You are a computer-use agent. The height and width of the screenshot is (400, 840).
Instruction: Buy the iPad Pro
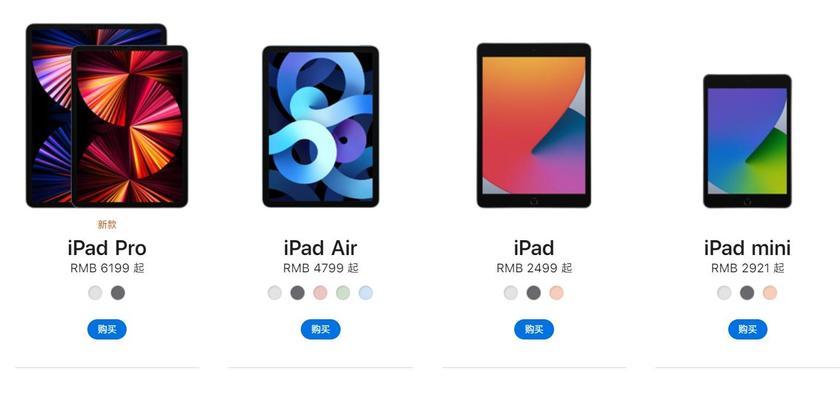click(107, 329)
